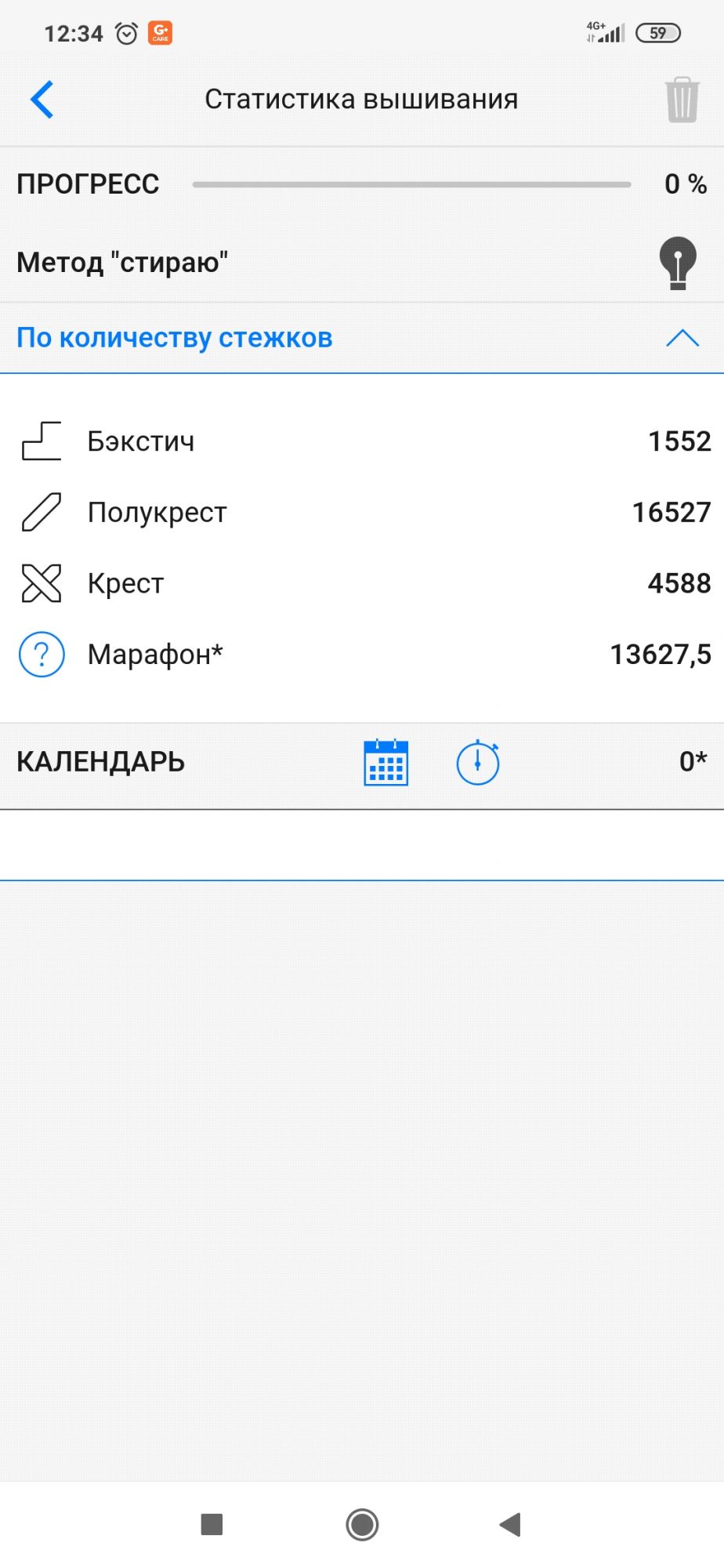The height and width of the screenshot is (1568, 724).
Task: Go back using the blue arrow
Action: [42, 100]
